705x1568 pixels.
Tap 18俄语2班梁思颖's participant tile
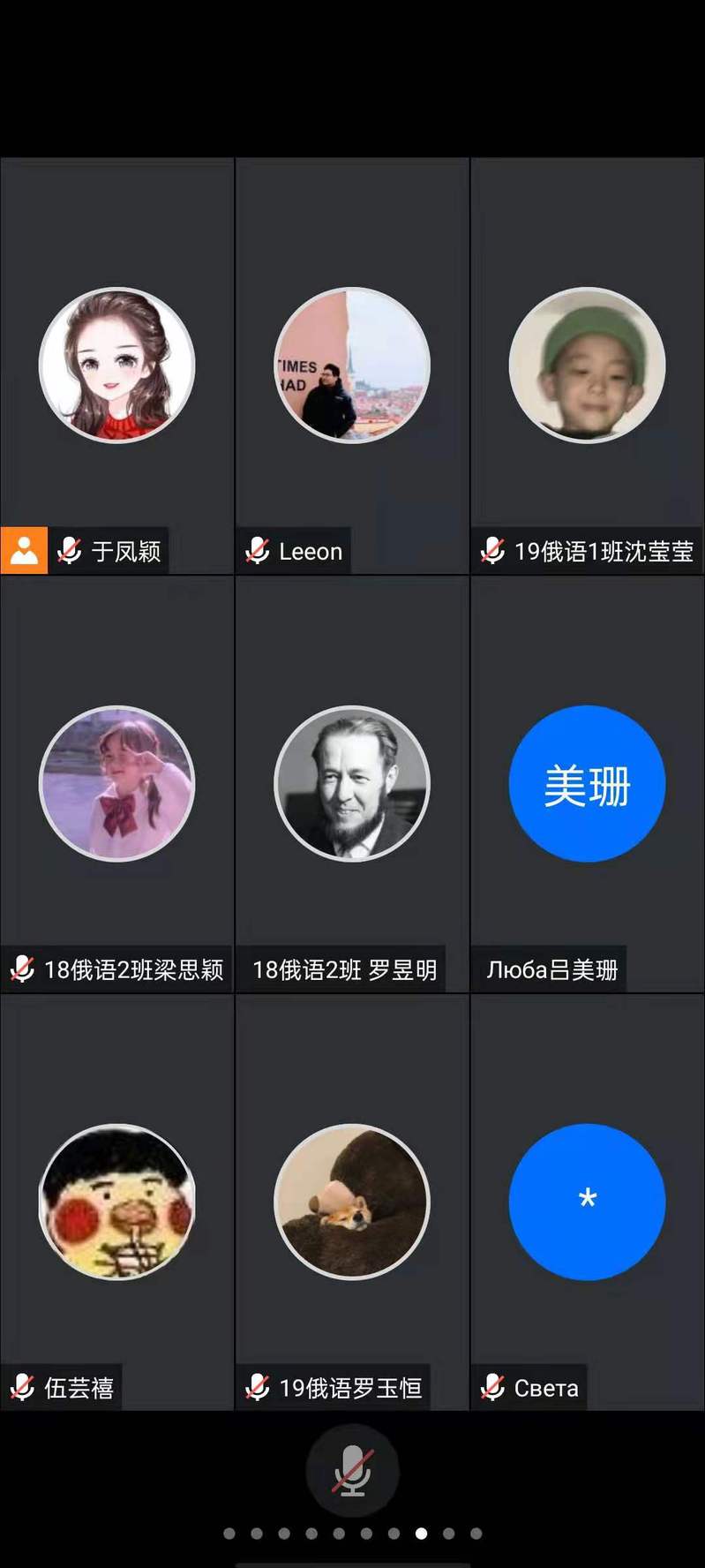point(116,784)
